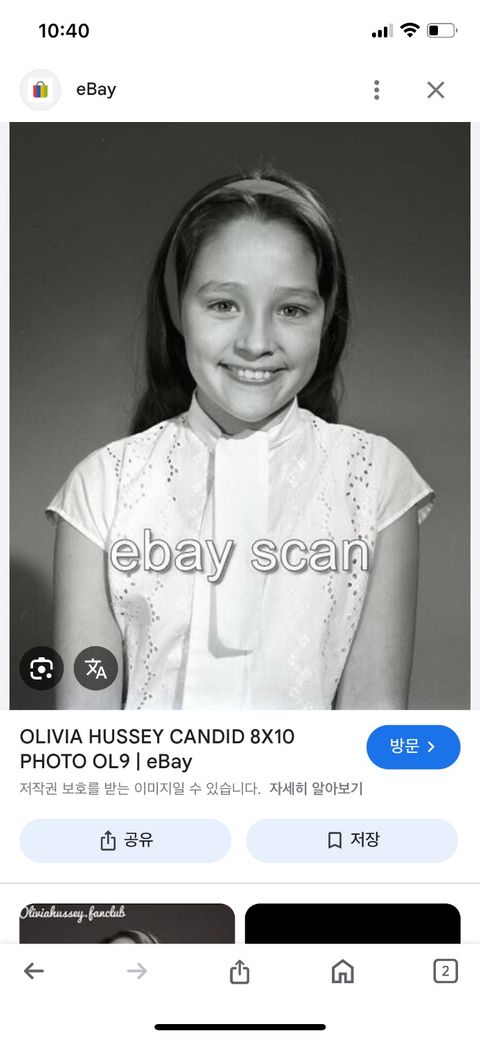
Task: Tap the 방문 button to visit eBay
Action: coord(413,747)
